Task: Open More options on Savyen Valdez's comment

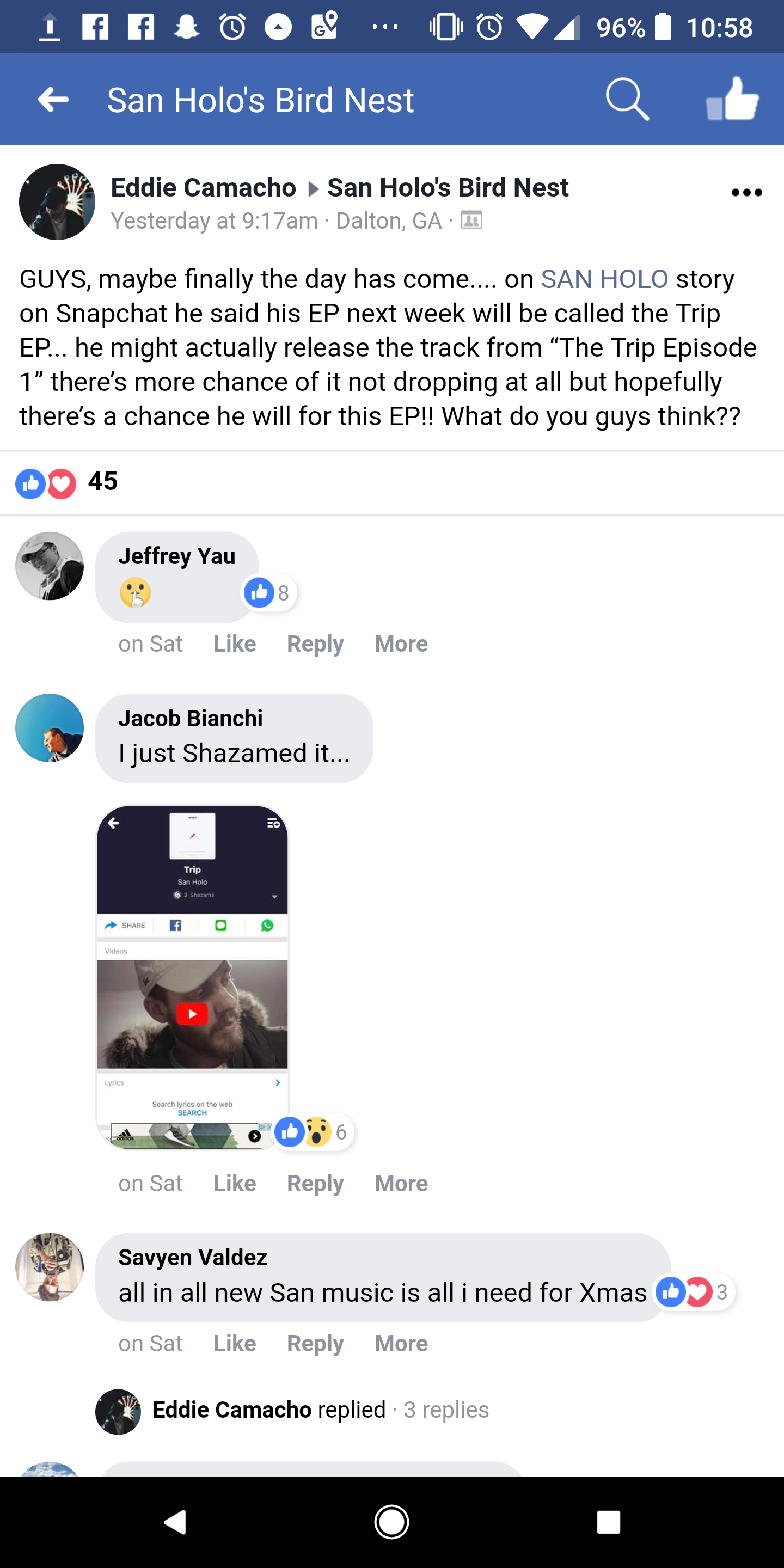Action: click(x=401, y=1343)
